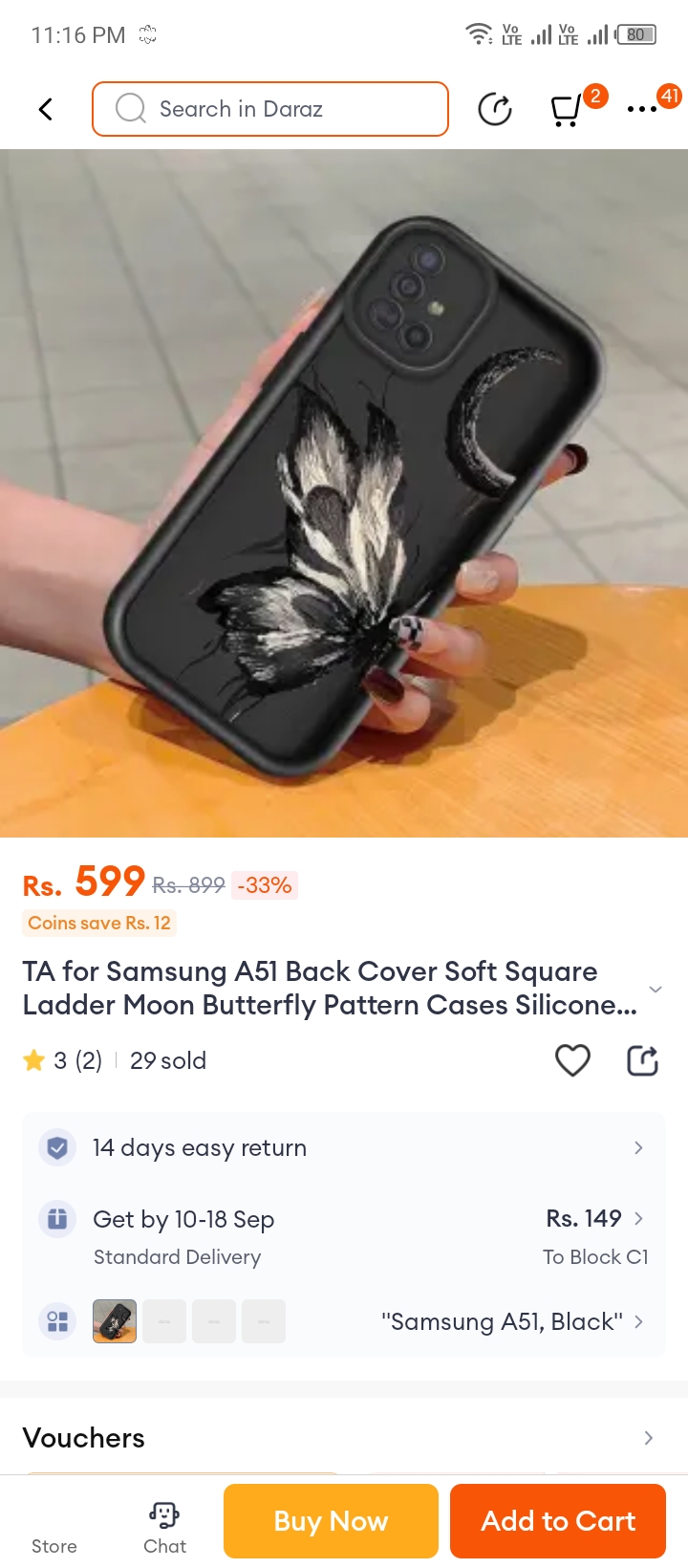Open 14 days easy return details

pos(344,1147)
